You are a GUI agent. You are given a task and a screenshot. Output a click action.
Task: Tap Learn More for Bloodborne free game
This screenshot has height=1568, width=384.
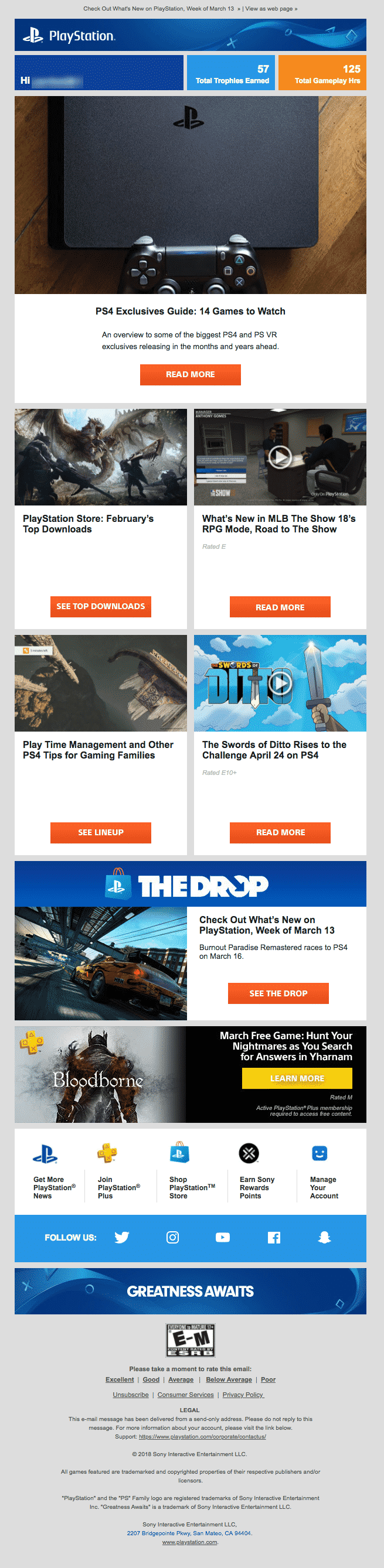[x=297, y=1078]
